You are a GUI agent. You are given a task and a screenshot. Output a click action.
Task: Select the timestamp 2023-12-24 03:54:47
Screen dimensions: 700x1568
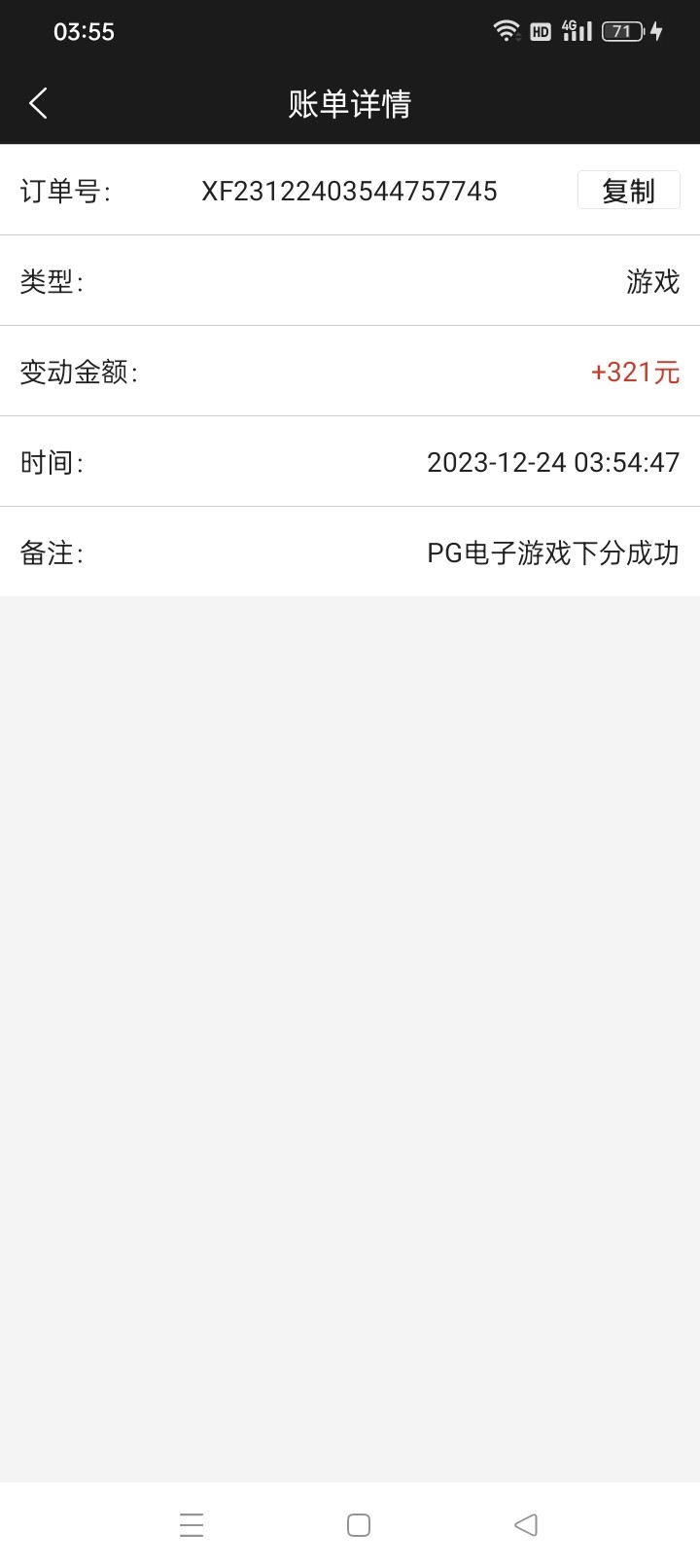pos(553,462)
